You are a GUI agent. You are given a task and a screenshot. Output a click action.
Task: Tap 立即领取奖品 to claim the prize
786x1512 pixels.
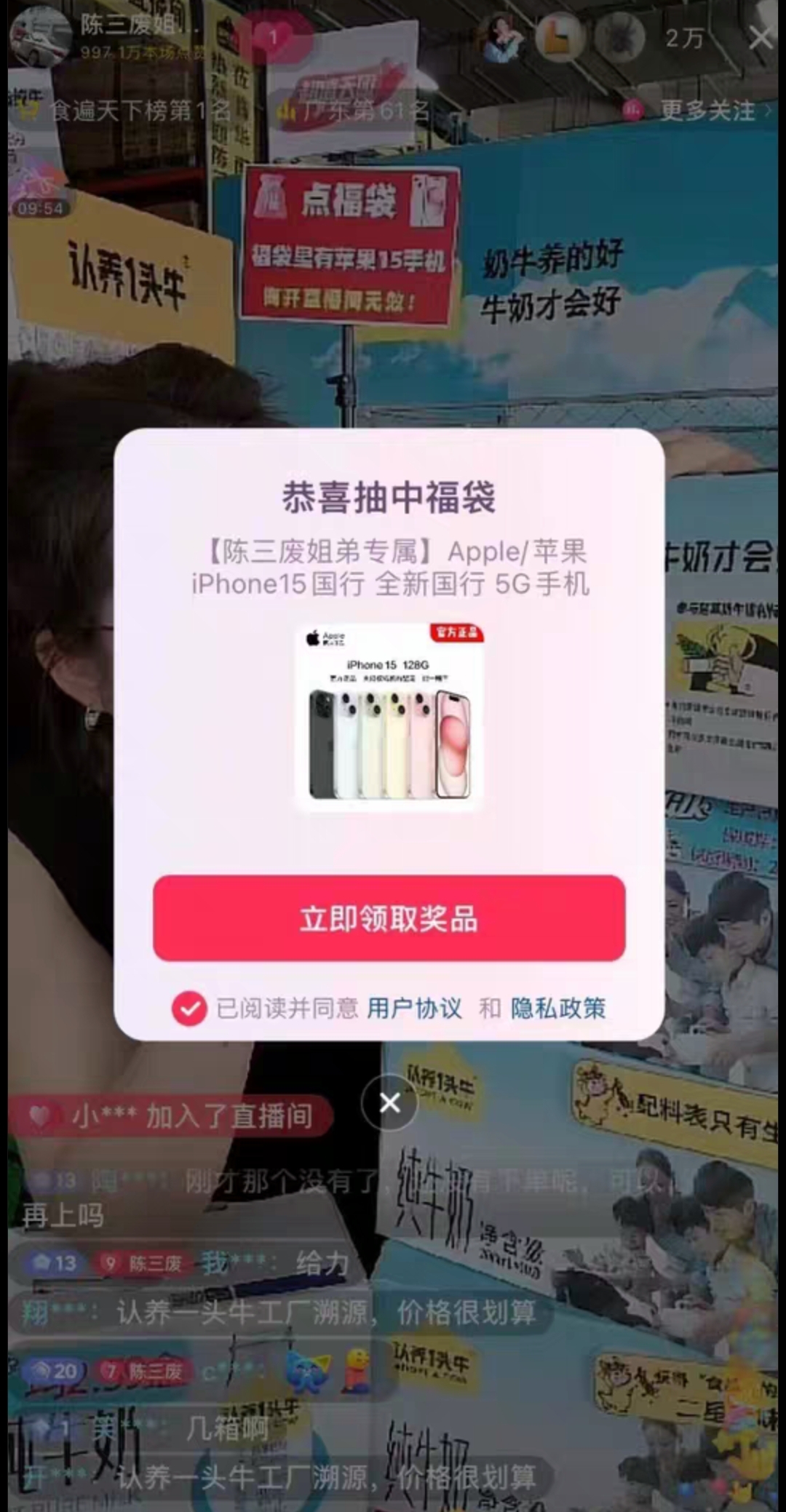389,918
